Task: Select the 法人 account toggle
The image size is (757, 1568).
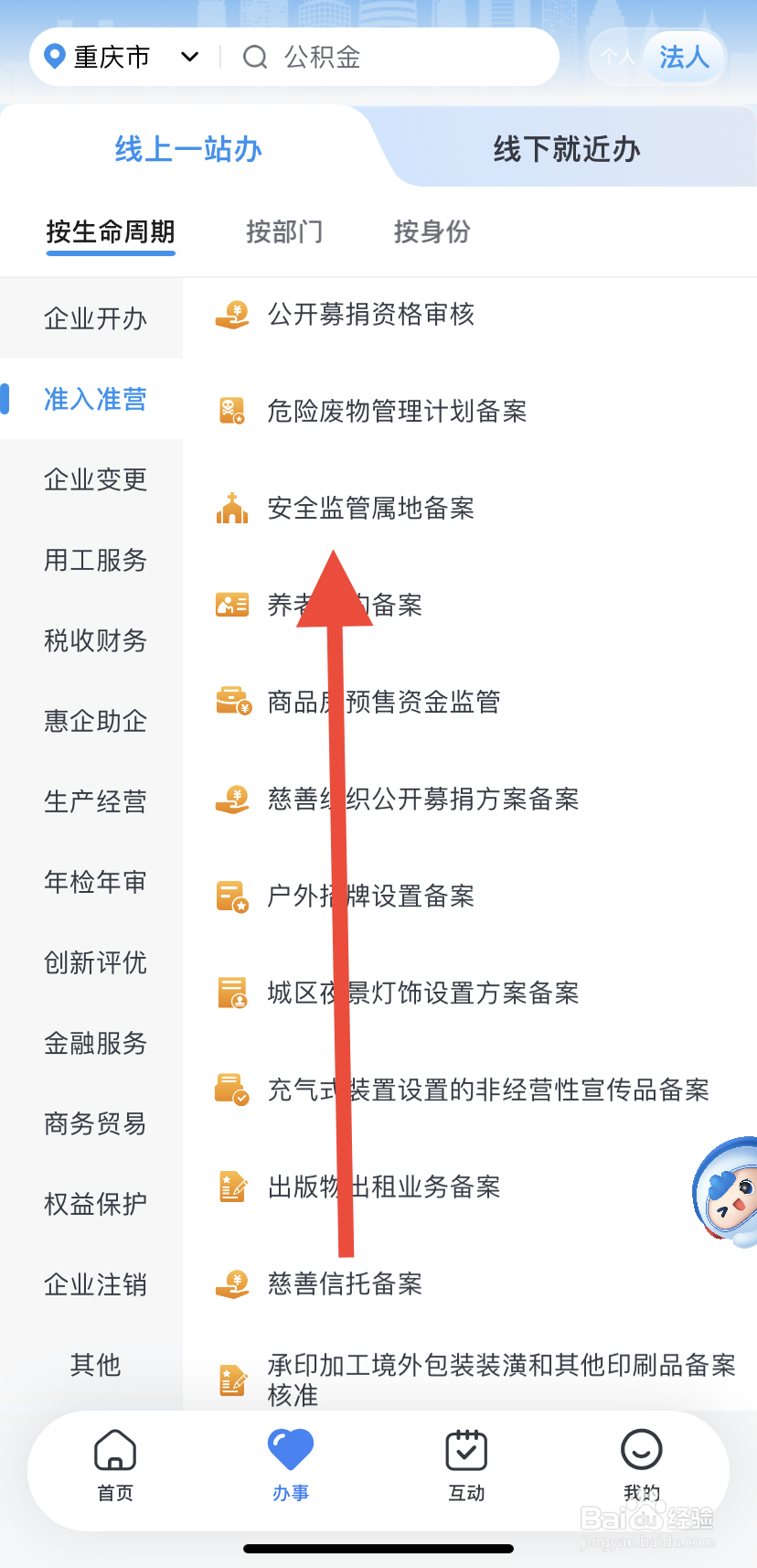Action: [684, 57]
